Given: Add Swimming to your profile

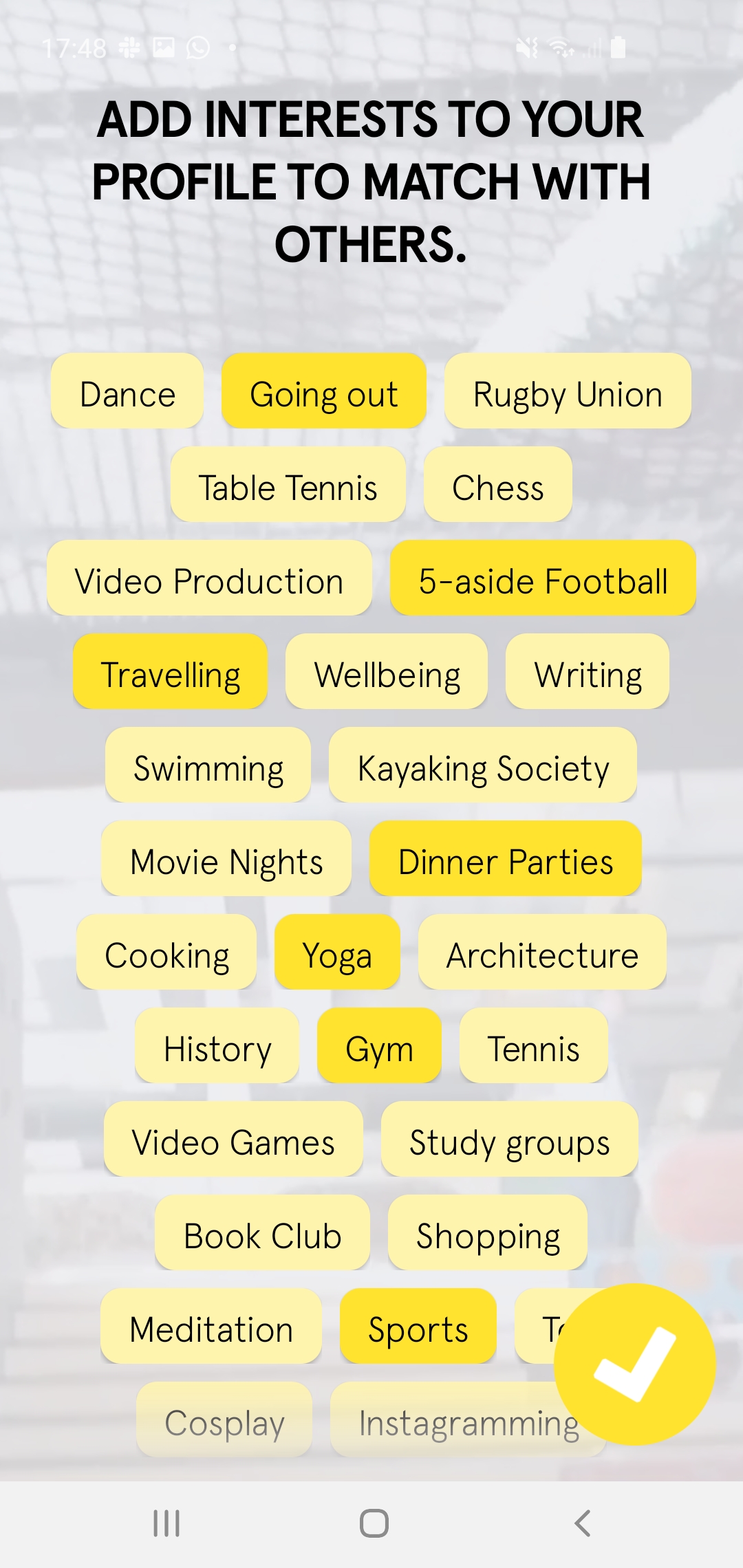Looking at the screenshot, I should (208, 768).
